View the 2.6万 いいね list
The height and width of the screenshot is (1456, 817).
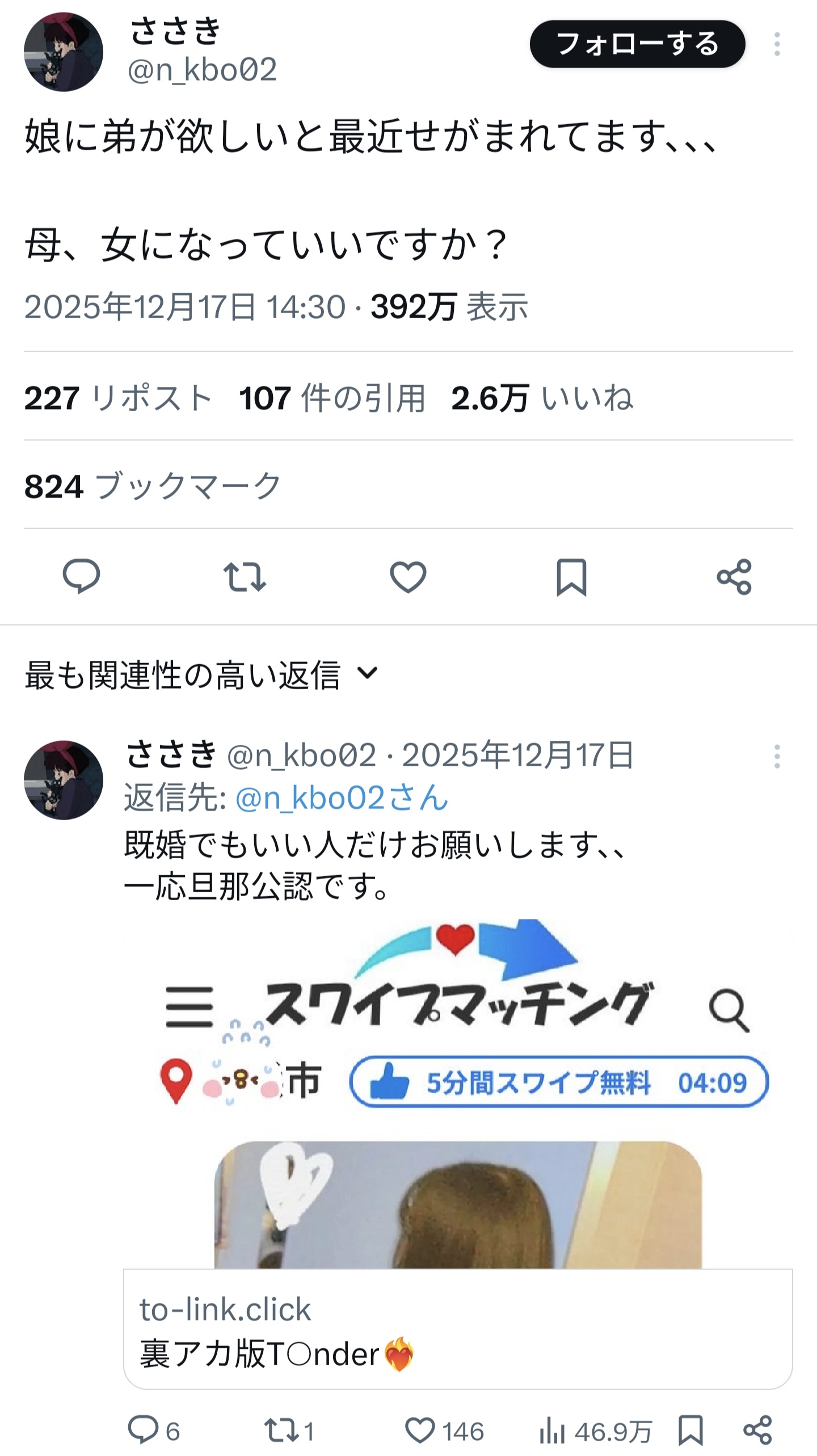(x=542, y=398)
